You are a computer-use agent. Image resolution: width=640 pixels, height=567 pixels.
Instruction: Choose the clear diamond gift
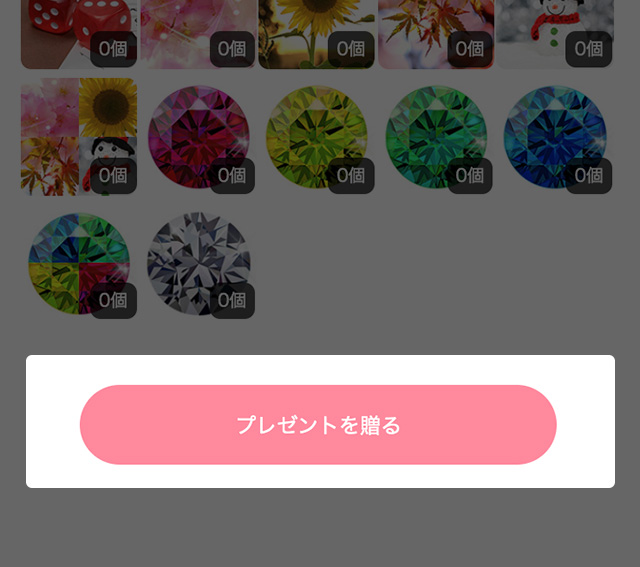pos(198,262)
